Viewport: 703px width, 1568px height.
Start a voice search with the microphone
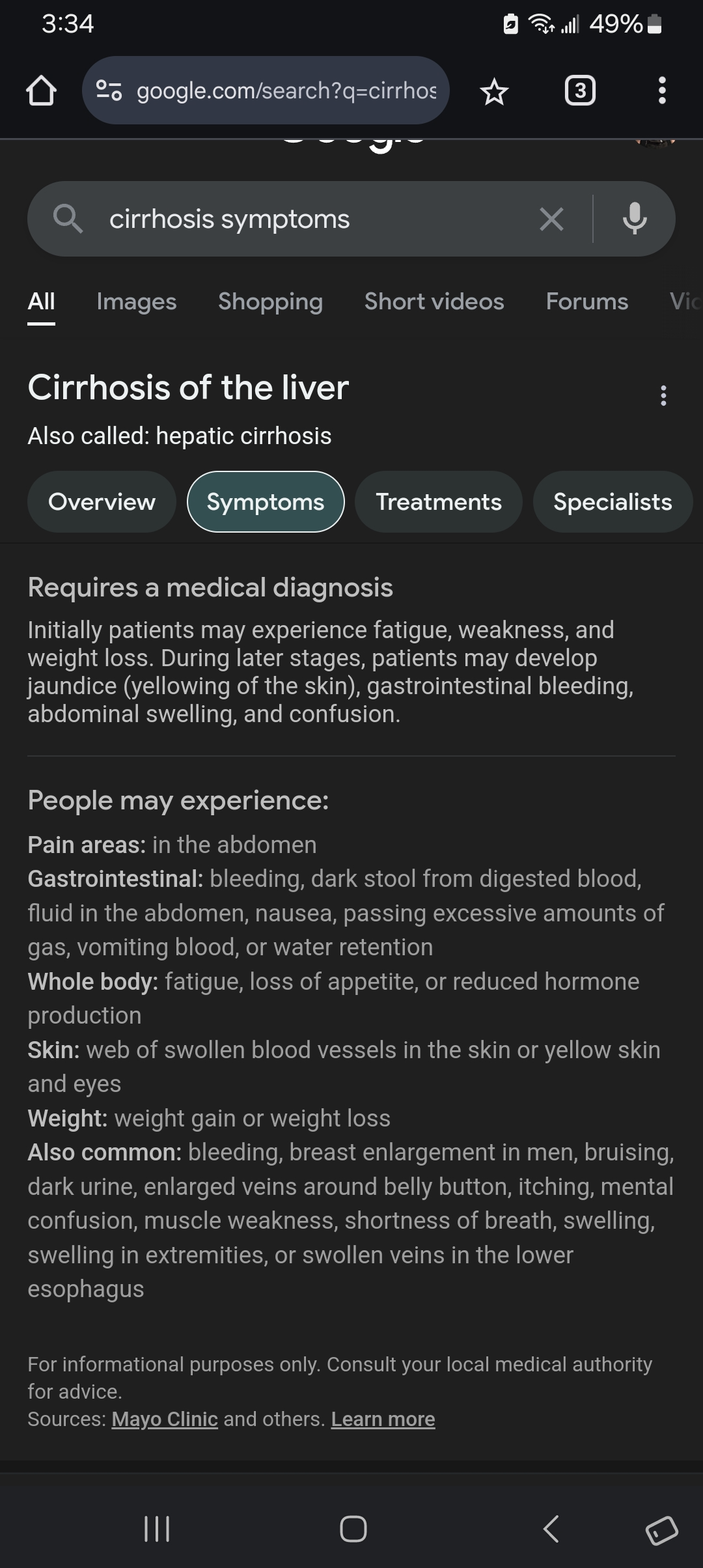point(635,219)
